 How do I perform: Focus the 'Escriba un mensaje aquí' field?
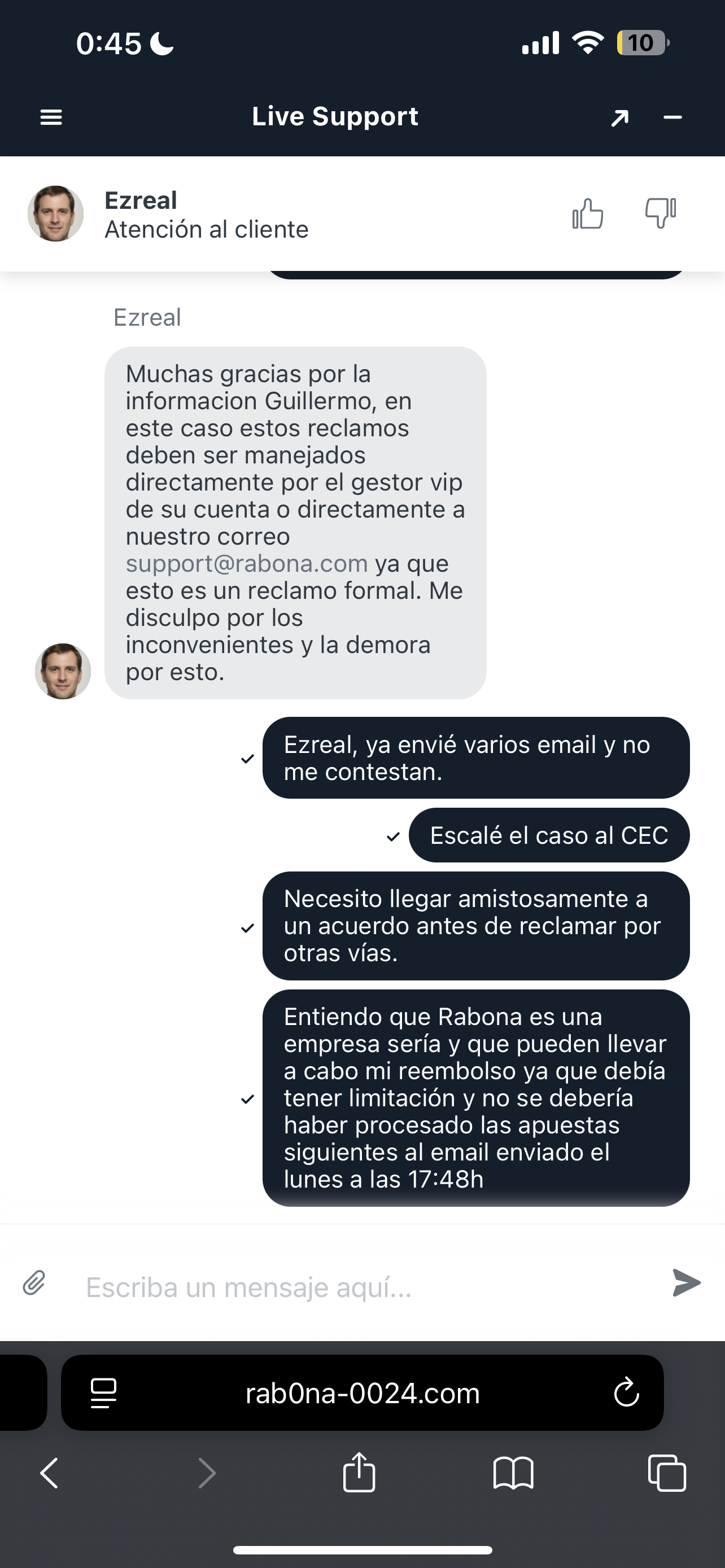tap(365, 1287)
